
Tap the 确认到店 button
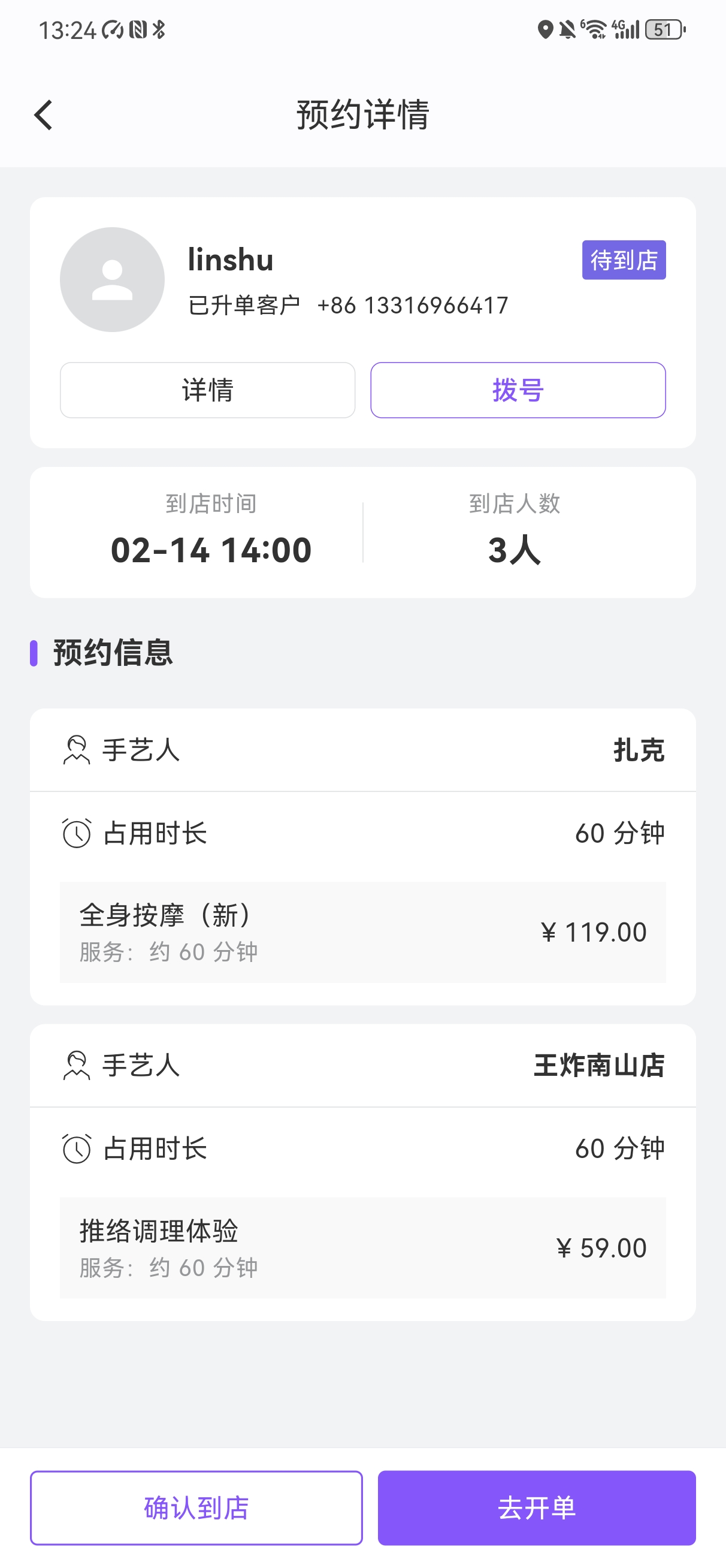click(195, 1507)
